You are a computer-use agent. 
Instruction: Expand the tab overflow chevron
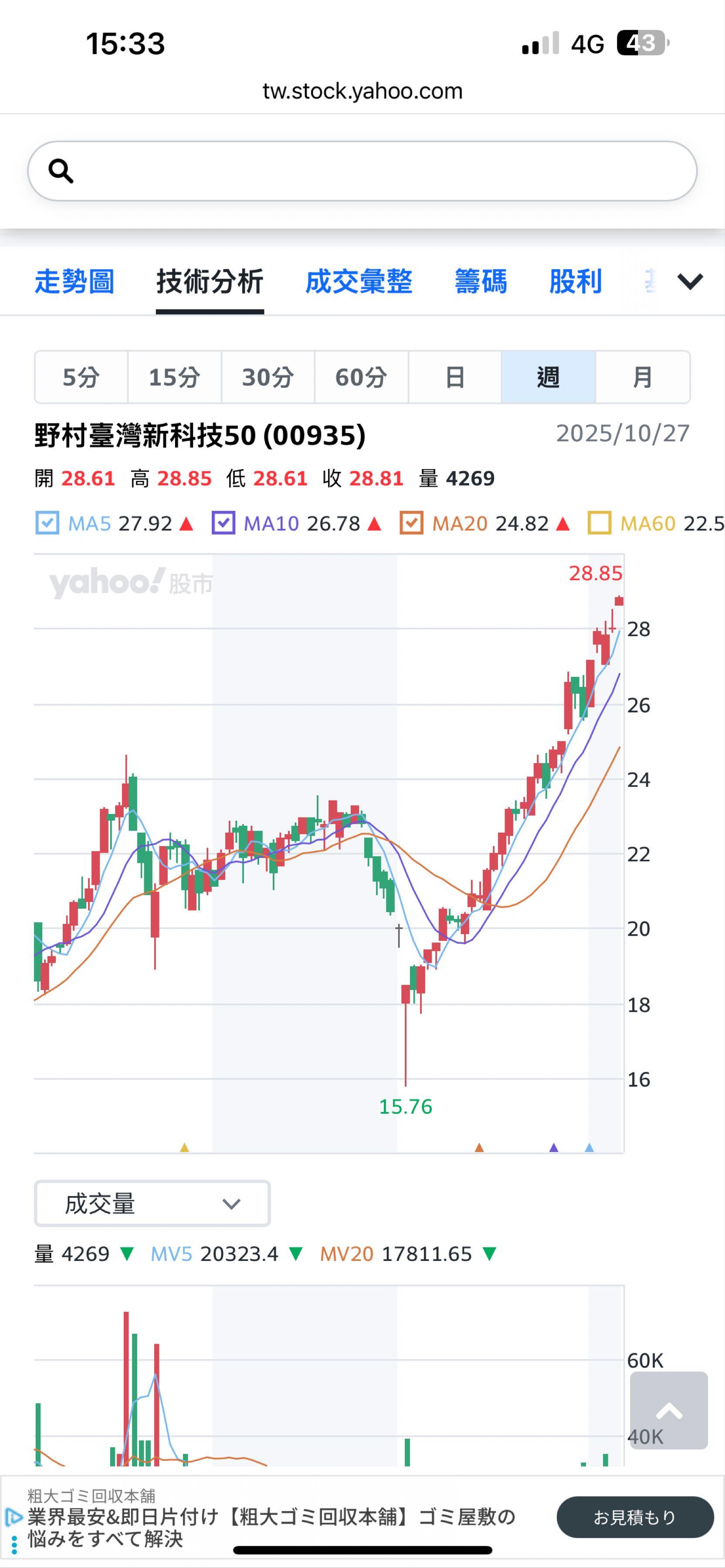[x=690, y=282]
